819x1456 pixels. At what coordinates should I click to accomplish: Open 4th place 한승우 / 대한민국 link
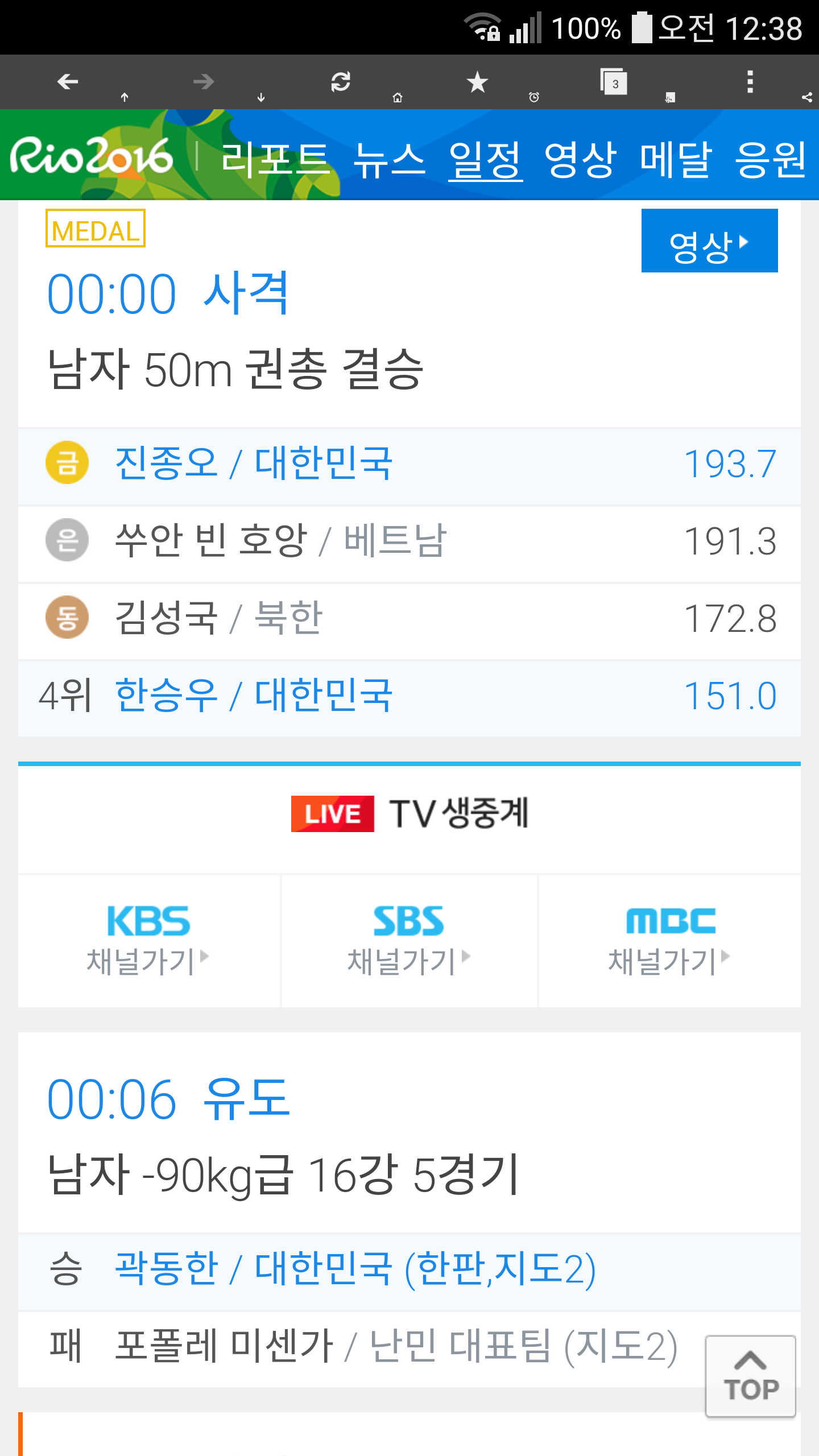254,696
